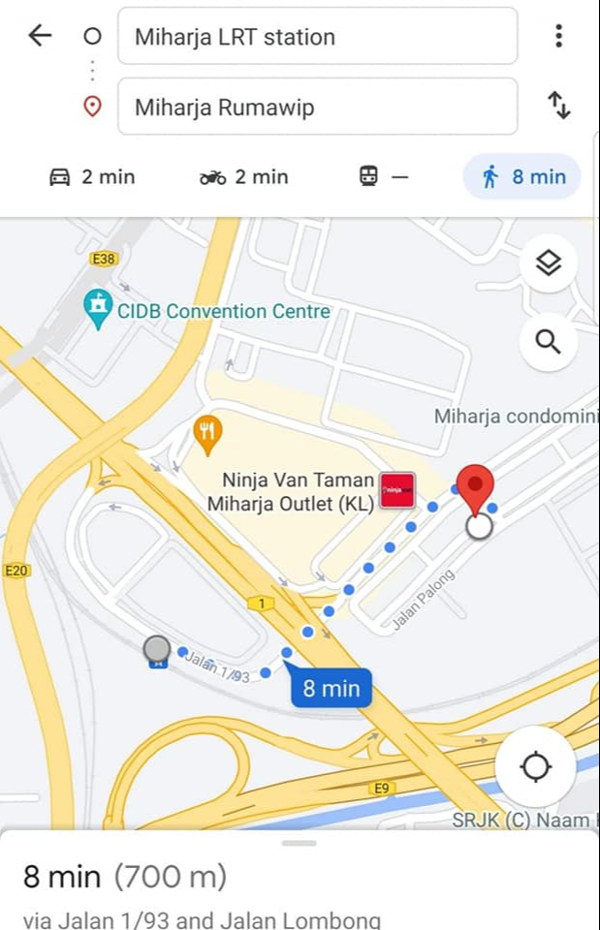The image size is (600, 930).
Task: Expand the 8 min route details sheet
Action: [300, 878]
